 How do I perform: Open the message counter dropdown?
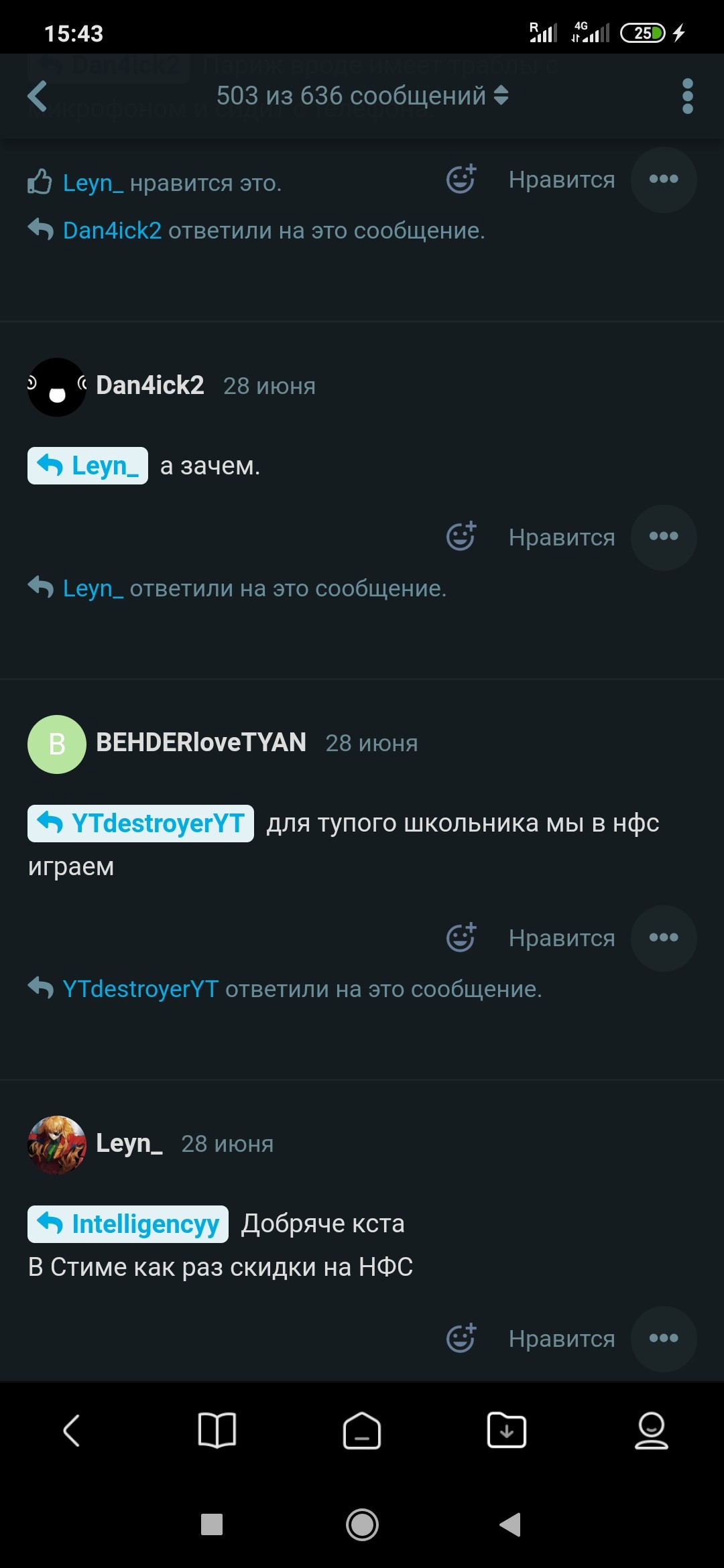click(x=362, y=96)
